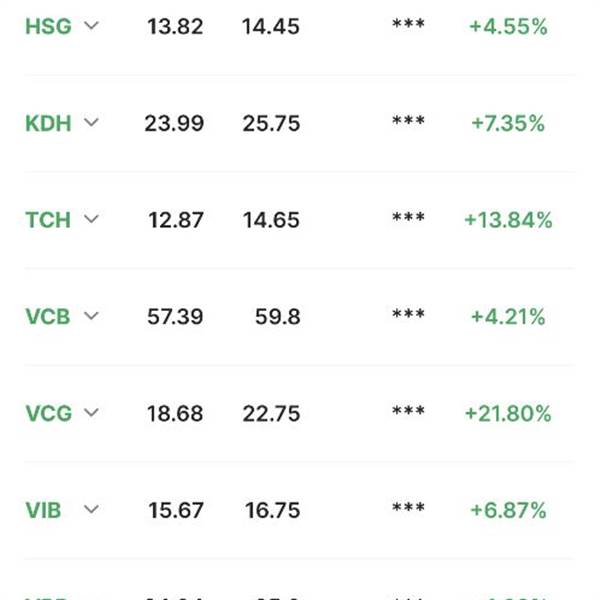Expand the VCG stock row
Viewport: 600px width, 600px height.
(92, 413)
